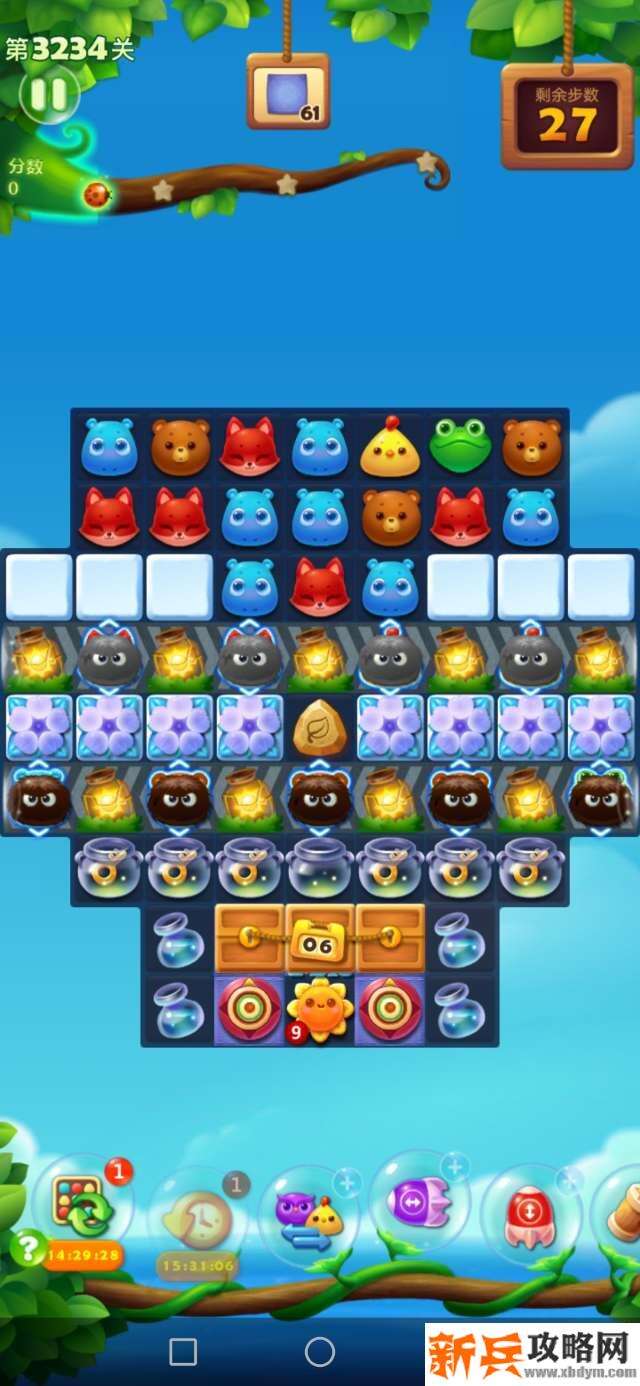Tap the leaf stone tile
This screenshot has width=640, height=1386.
point(320,728)
